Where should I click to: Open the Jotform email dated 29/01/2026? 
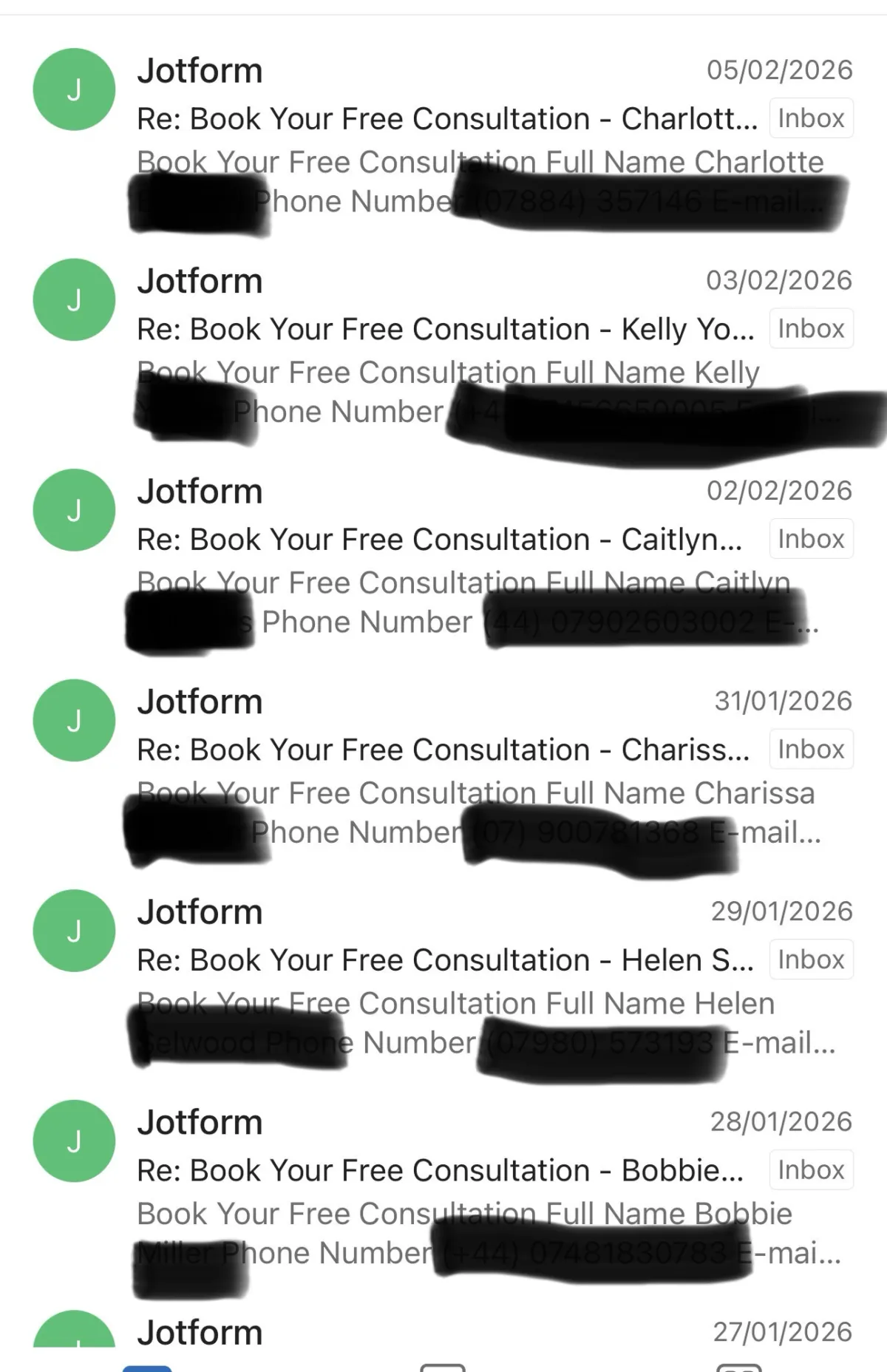click(446, 960)
